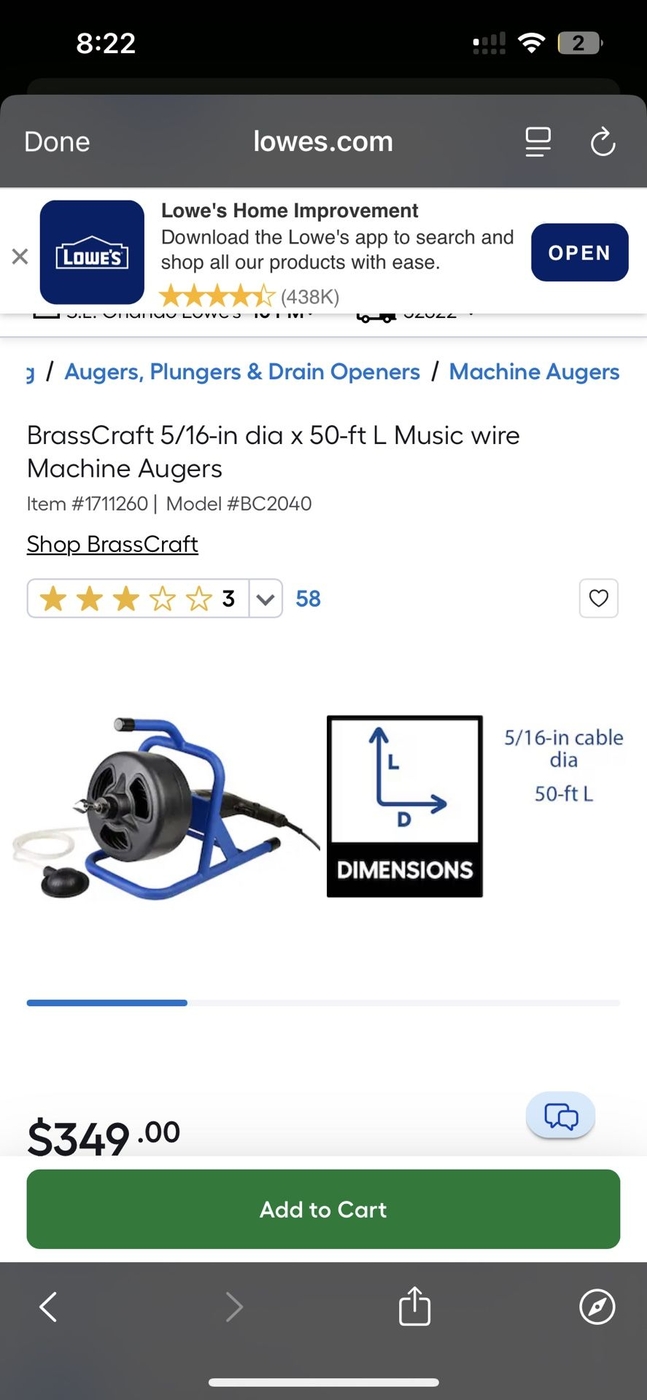
Task: Open the page in Safari
Action: 597,1306
